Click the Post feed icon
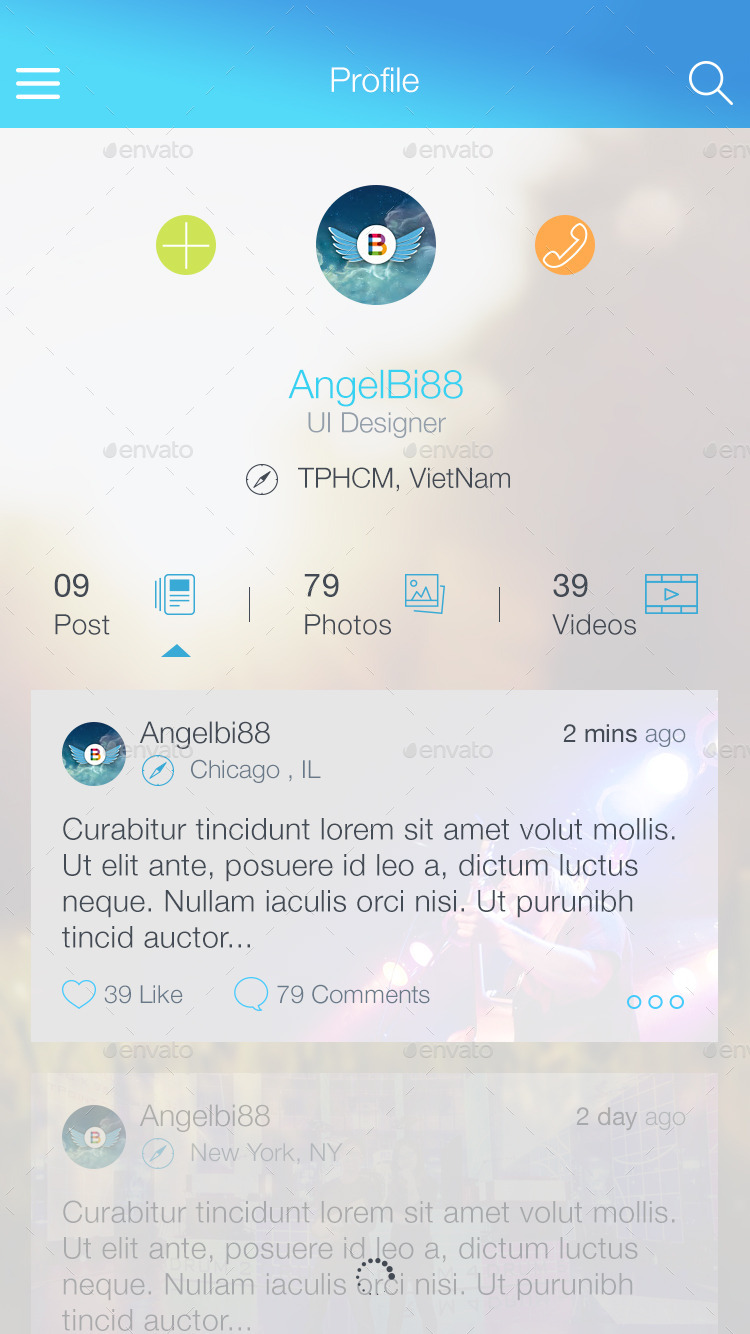 click(175, 593)
